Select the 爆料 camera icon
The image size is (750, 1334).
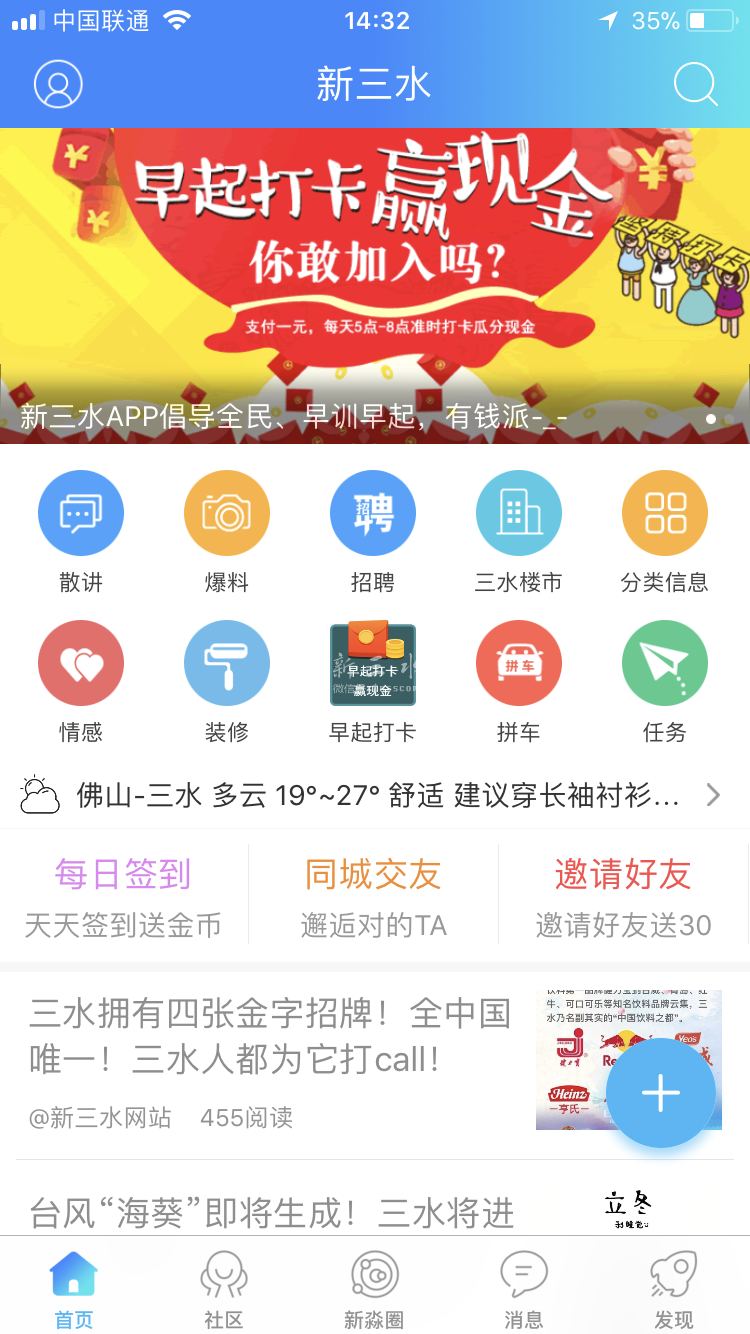(227, 512)
